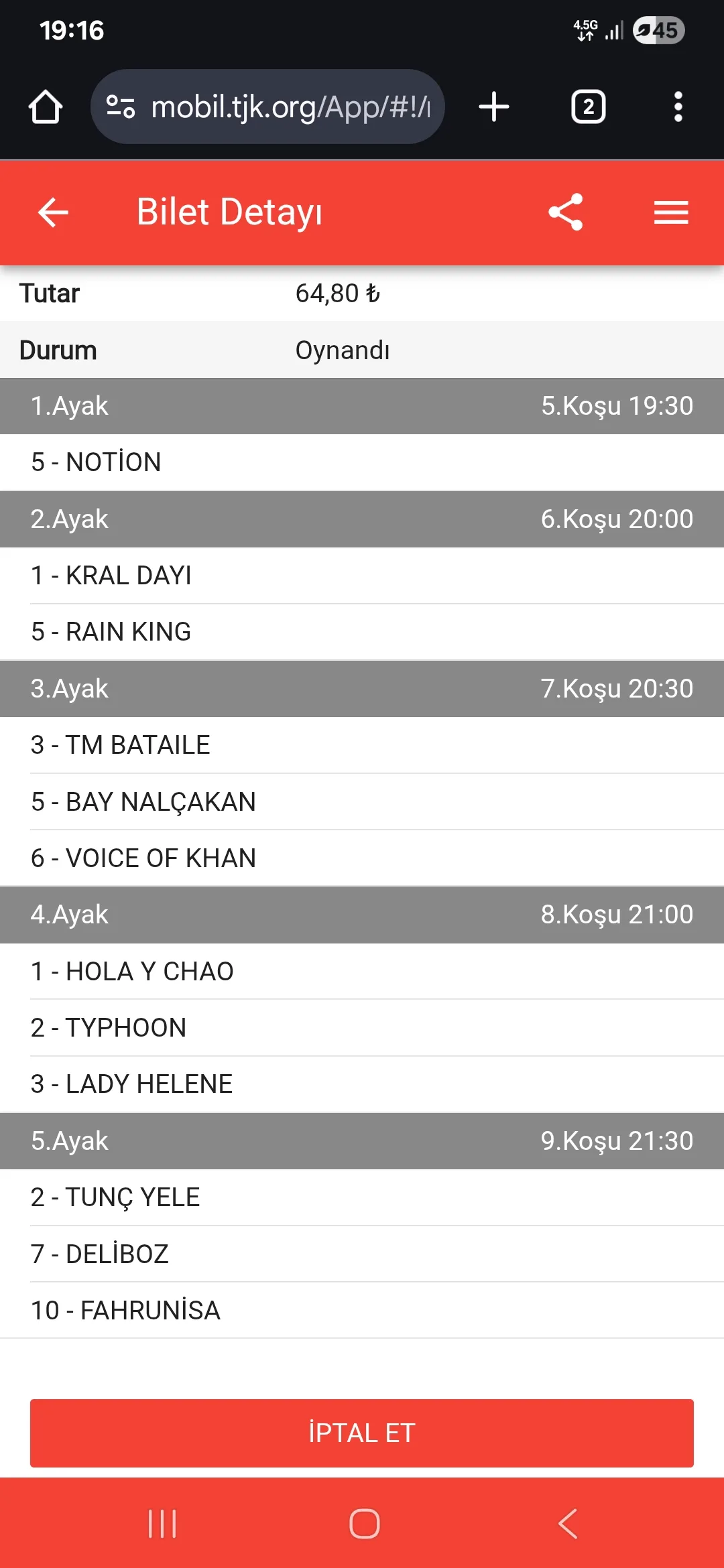Open the browser overflow menu
The image size is (724, 1568).
(678, 107)
